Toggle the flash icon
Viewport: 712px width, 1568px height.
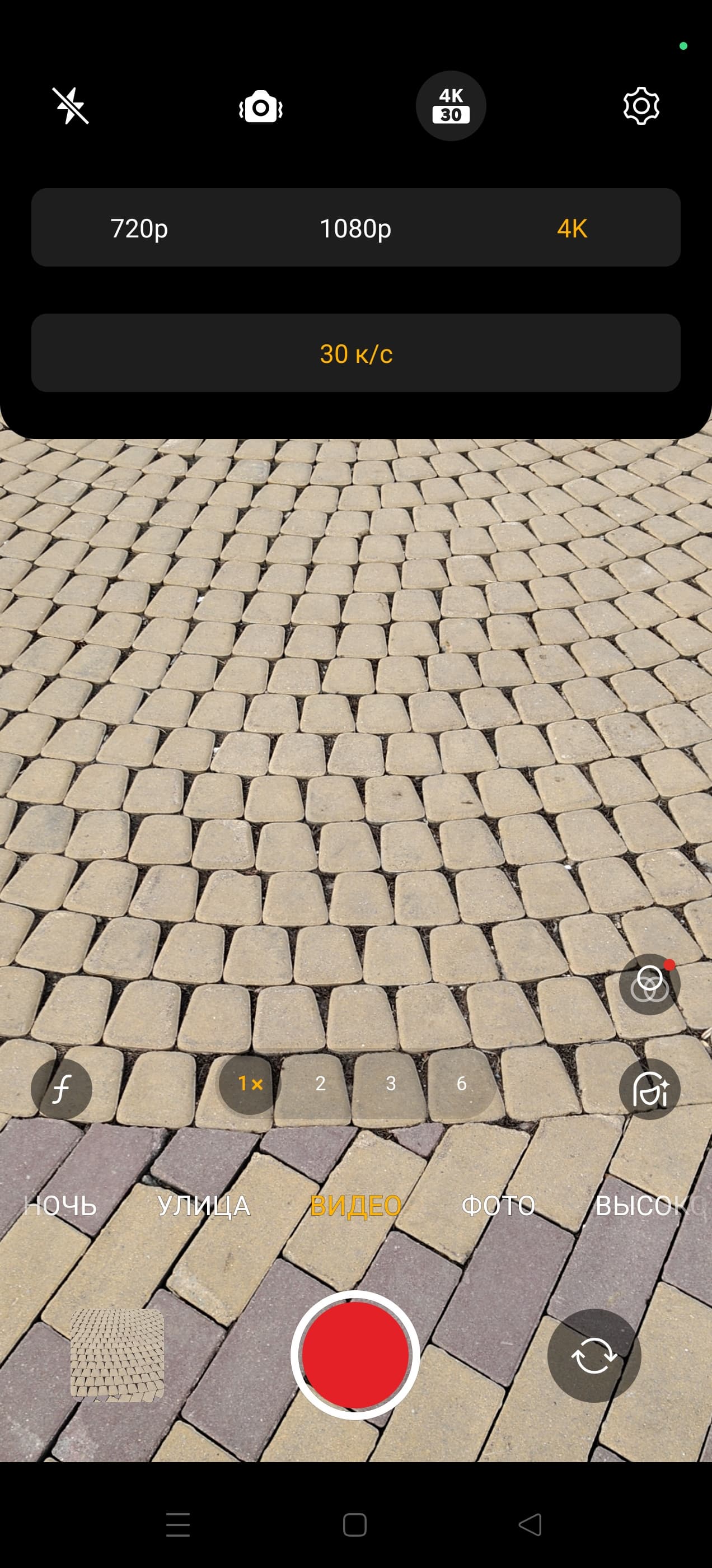coord(71,106)
